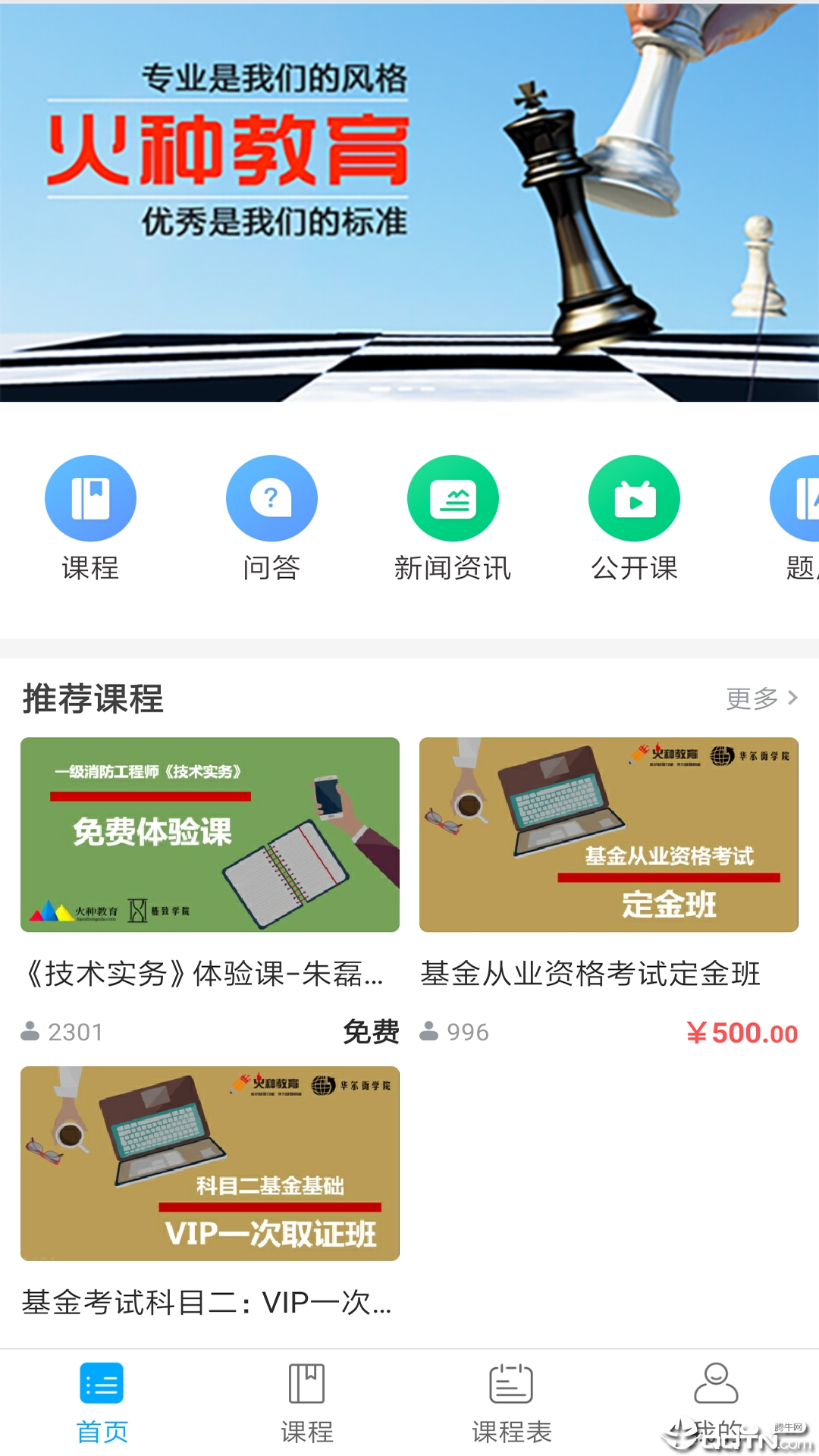Image resolution: width=819 pixels, height=1456 pixels.
Task: Switch to the 课程 tab
Action: (x=307, y=1403)
